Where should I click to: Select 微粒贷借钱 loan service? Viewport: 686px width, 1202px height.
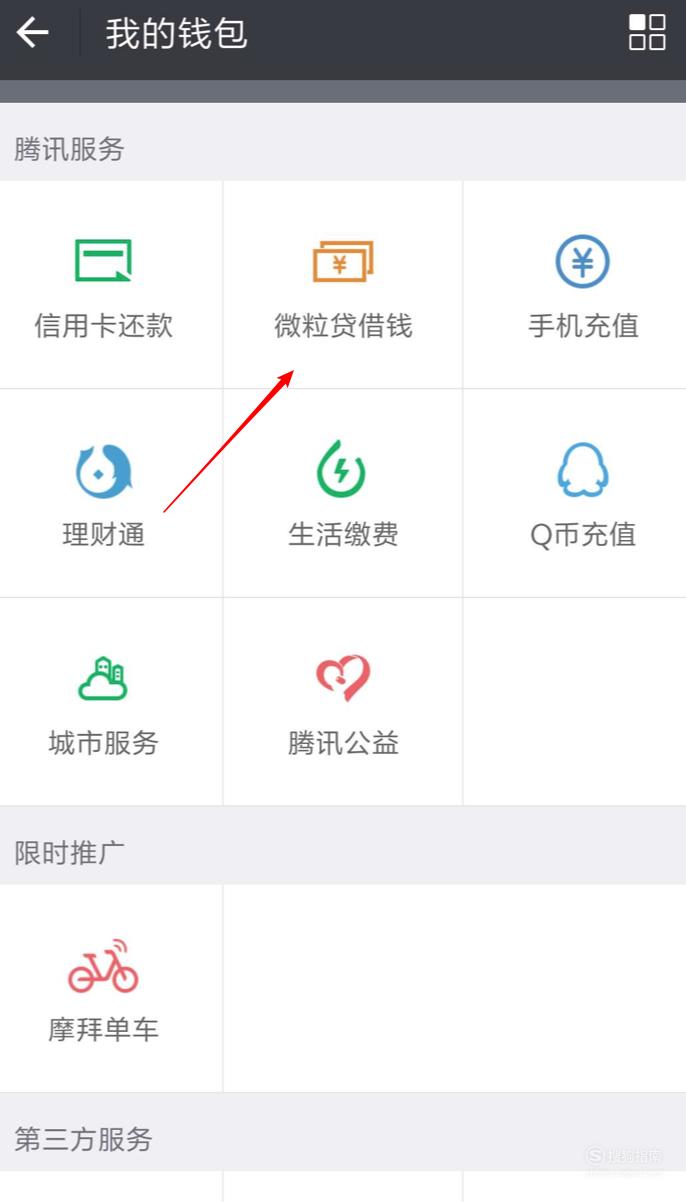[x=343, y=285]
